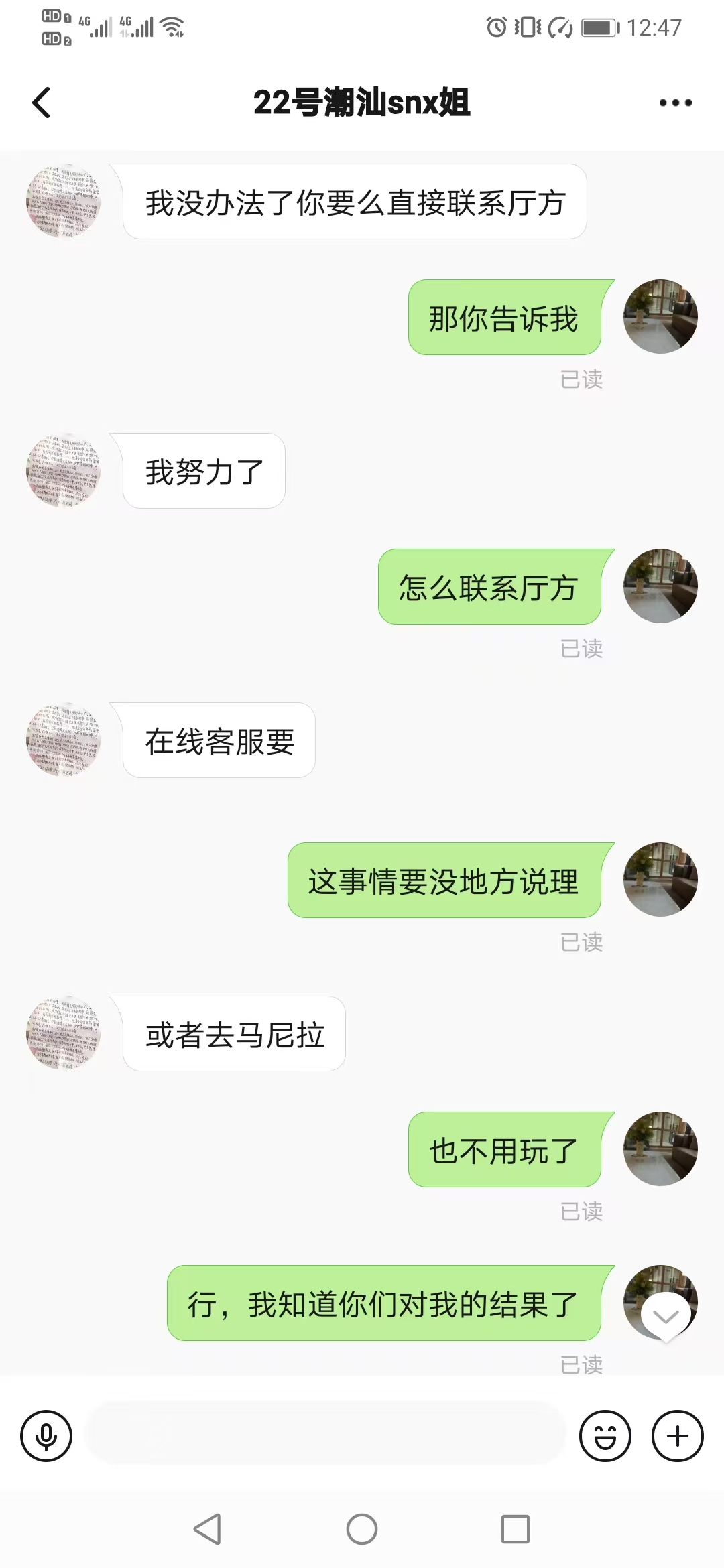The image size is (724, 1568).
Task: Open the plus attachment menu
Action: point(678,1435)
